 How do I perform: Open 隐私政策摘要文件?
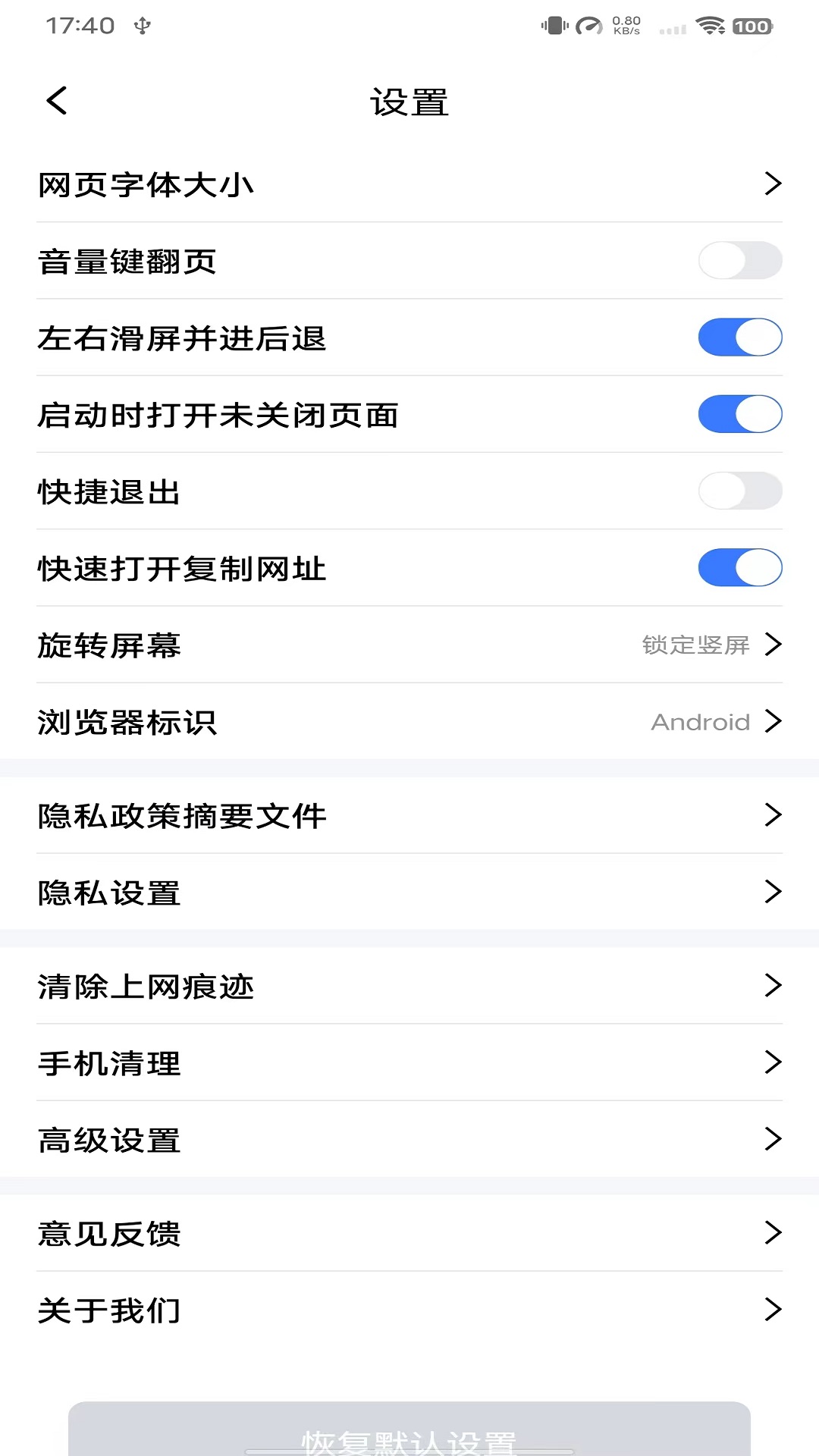(x=409, y=815)
